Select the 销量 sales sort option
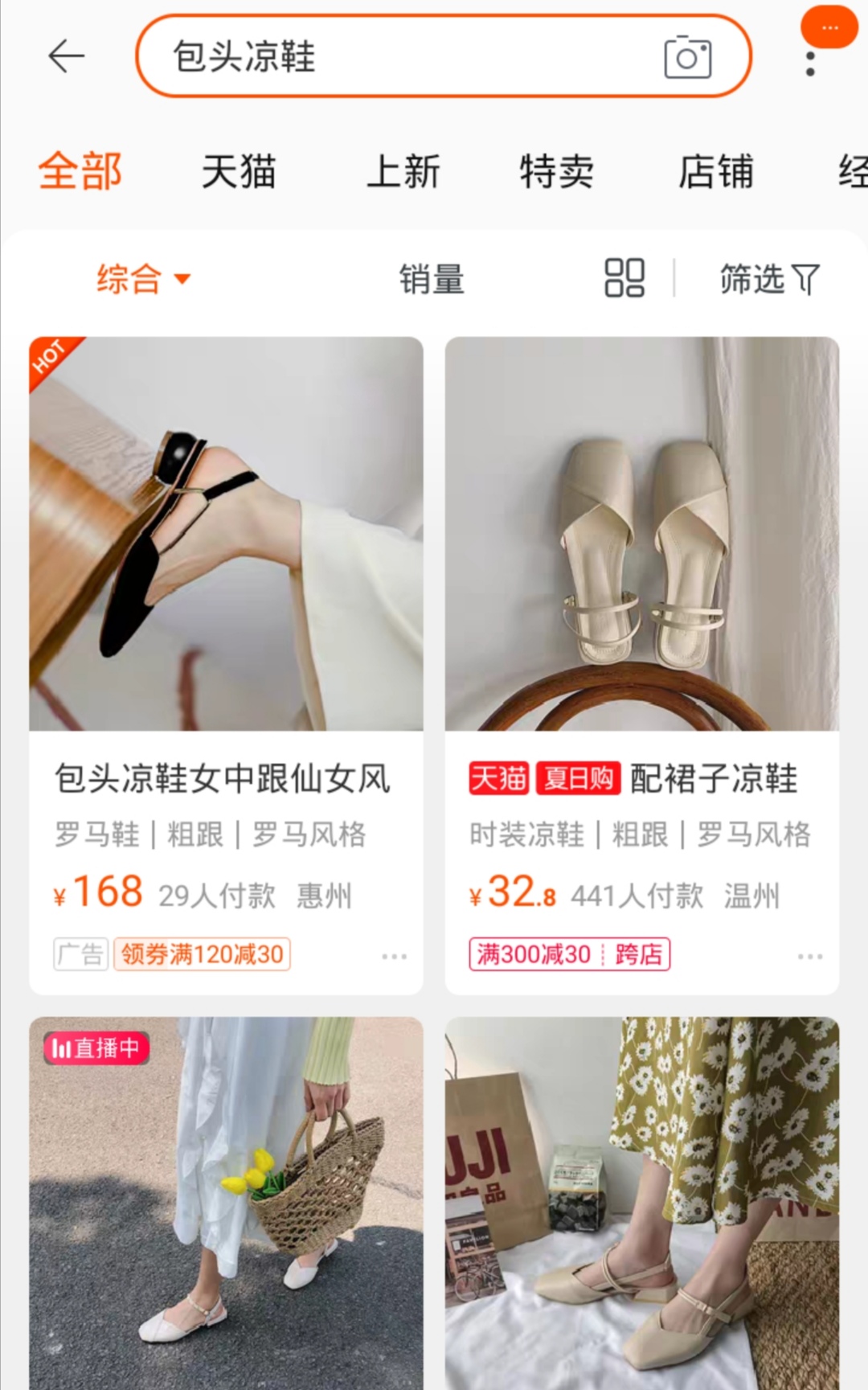 431,279
